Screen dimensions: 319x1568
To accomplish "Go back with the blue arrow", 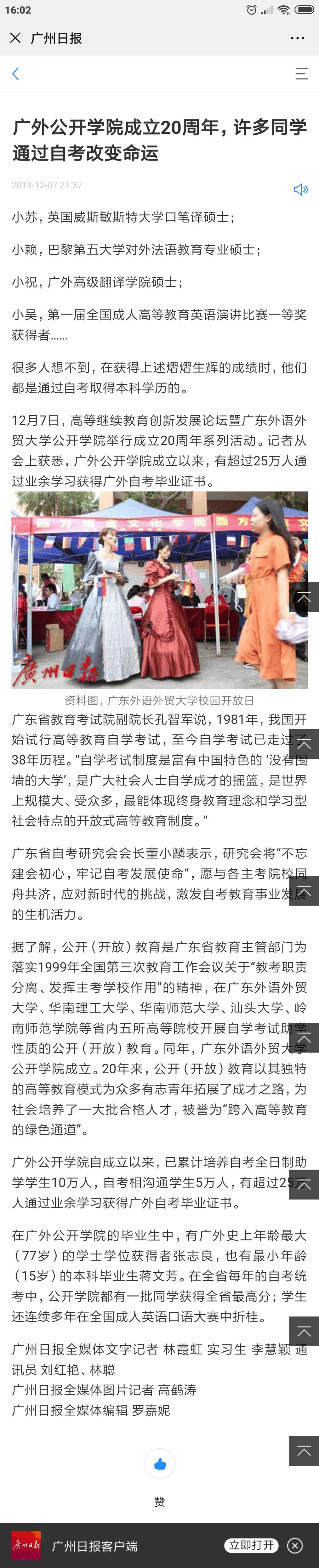I will pos(16,74).
